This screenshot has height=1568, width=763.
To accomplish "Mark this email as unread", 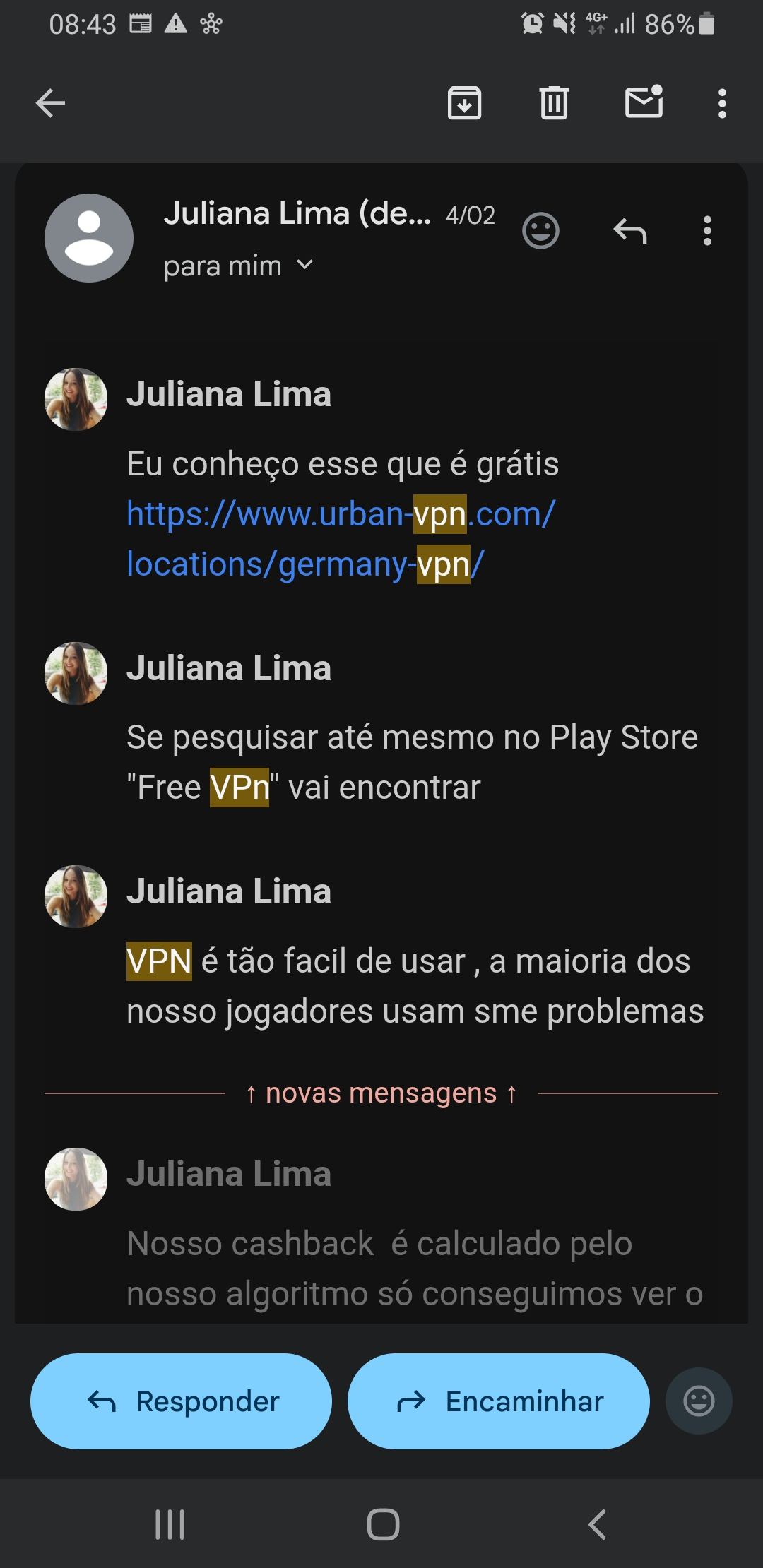I will point(644,103).
